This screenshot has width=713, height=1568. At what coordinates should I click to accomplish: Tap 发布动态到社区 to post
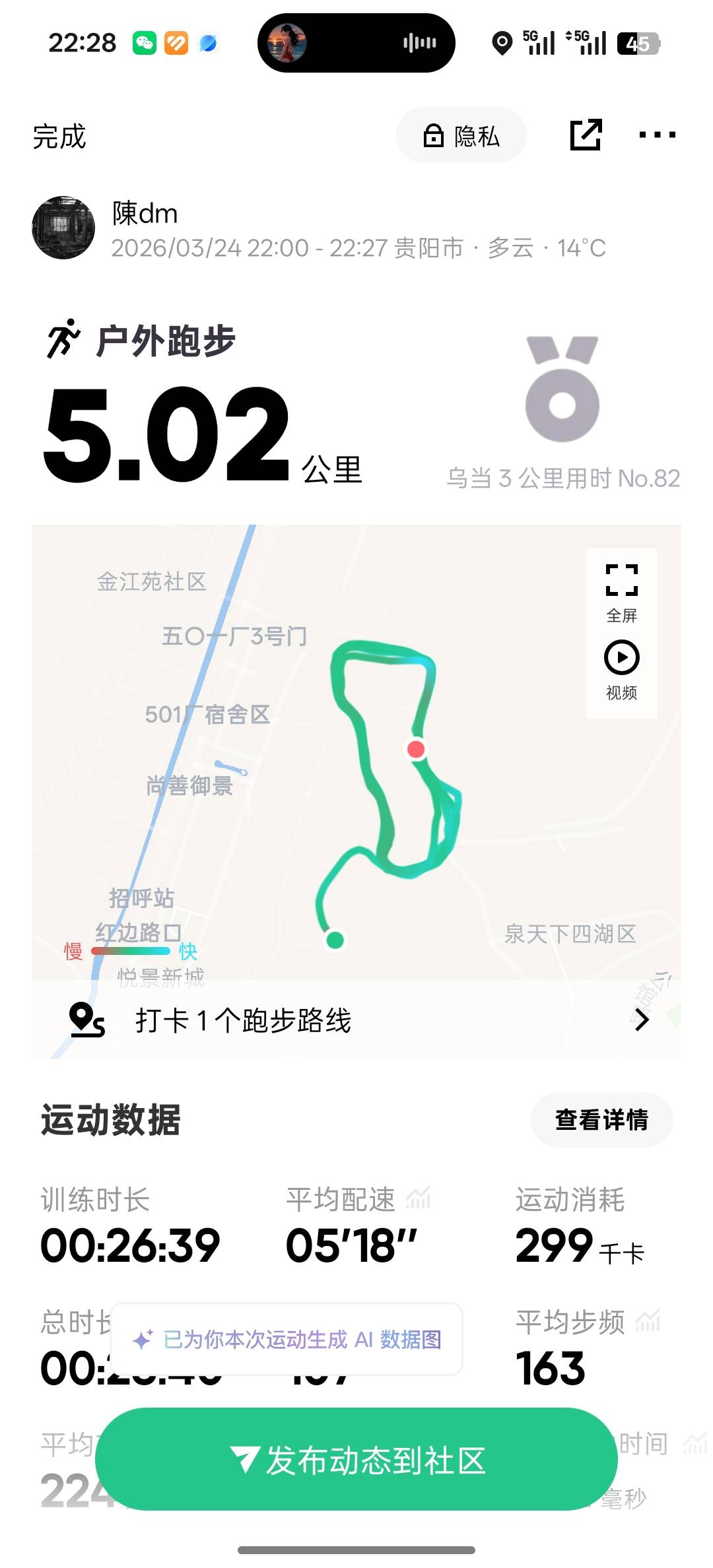[x=356, y=1460]
